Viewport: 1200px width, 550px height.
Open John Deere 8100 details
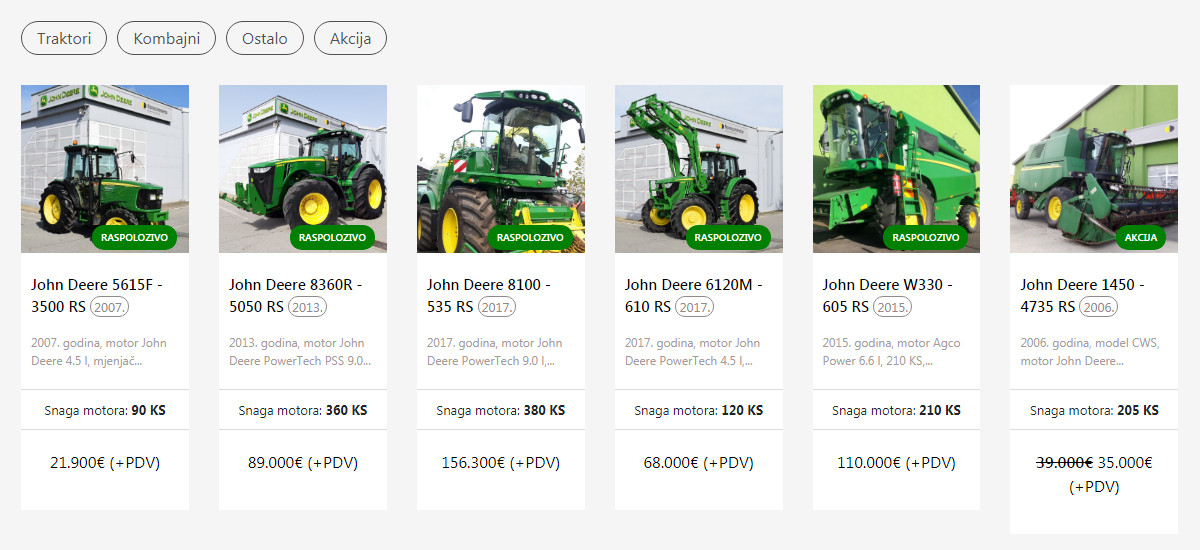click(x=501, y=297)
